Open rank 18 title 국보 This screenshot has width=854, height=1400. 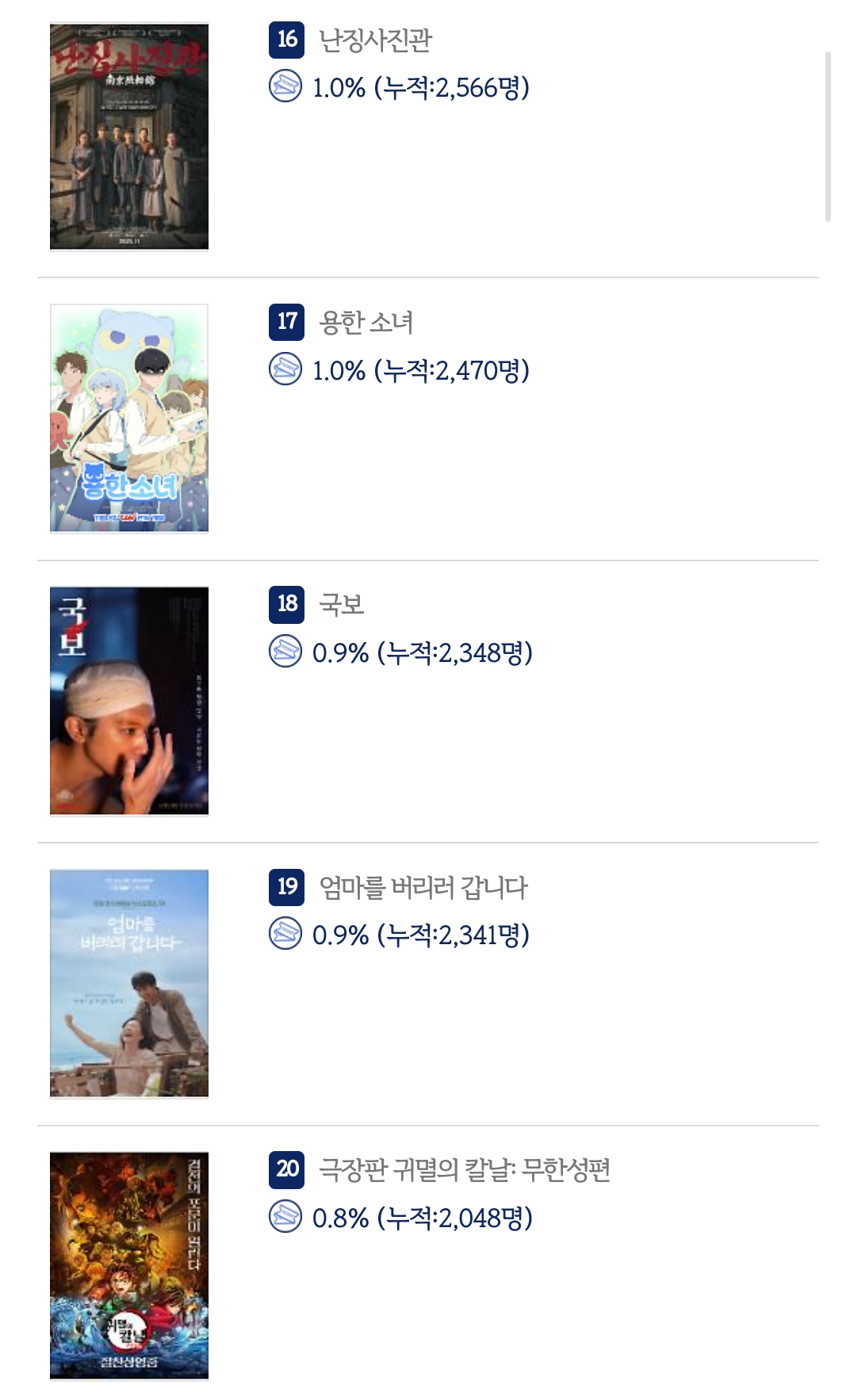341,604
